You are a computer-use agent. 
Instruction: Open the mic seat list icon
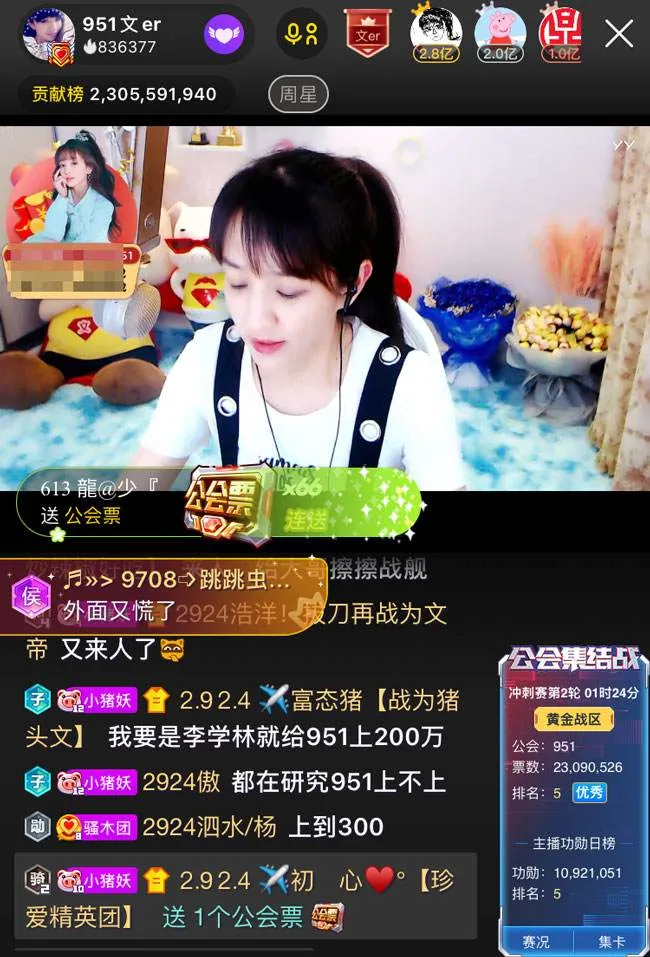(301, 35)
